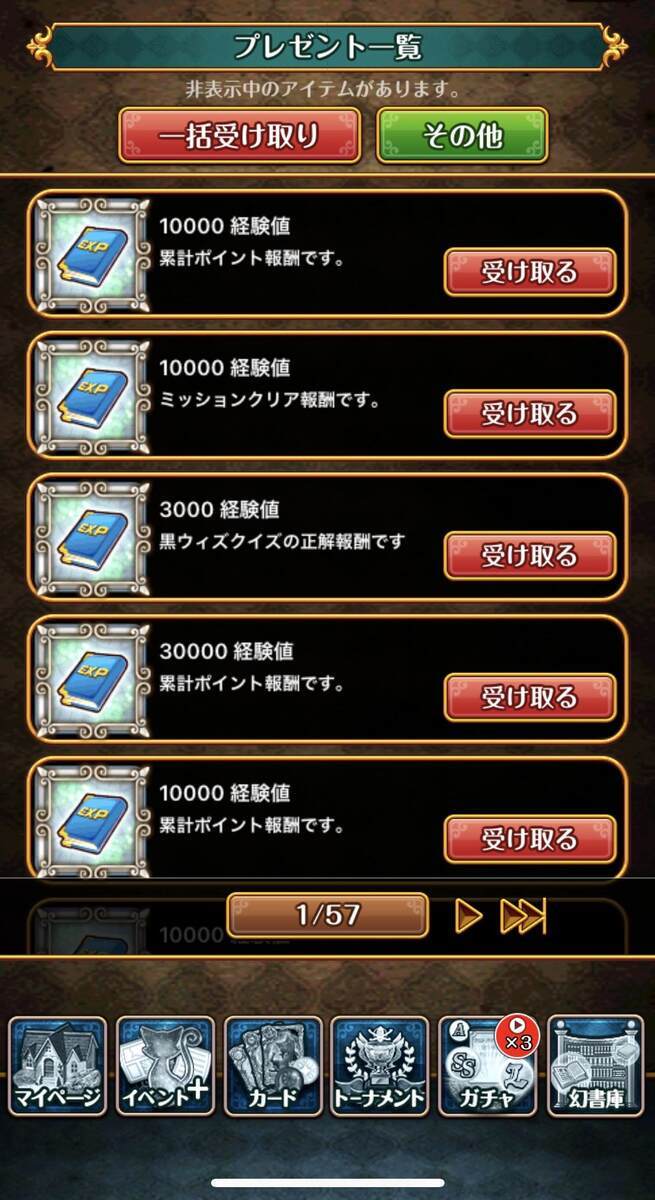This screenshot has height=1200, width=655.
Task: Switch to the 幻書庫 tab
Action: [596, 1066]
